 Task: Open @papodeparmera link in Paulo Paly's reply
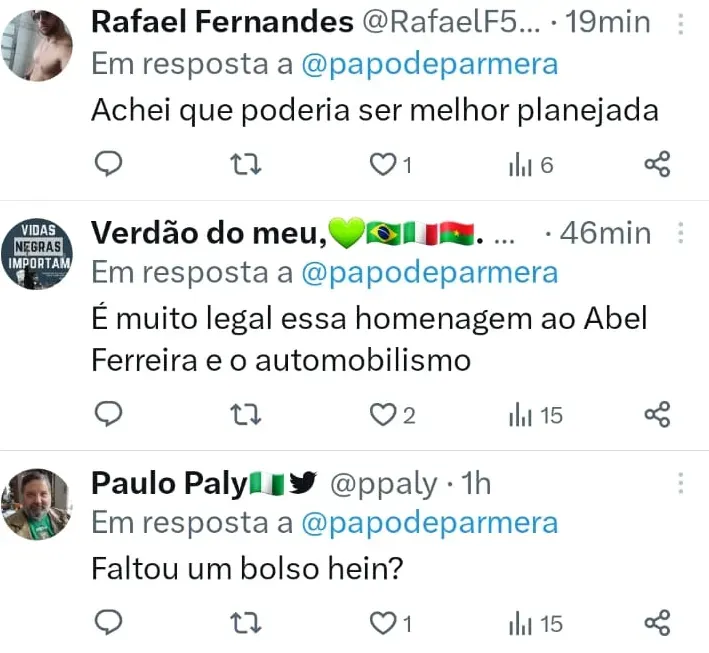coord(429,522)
